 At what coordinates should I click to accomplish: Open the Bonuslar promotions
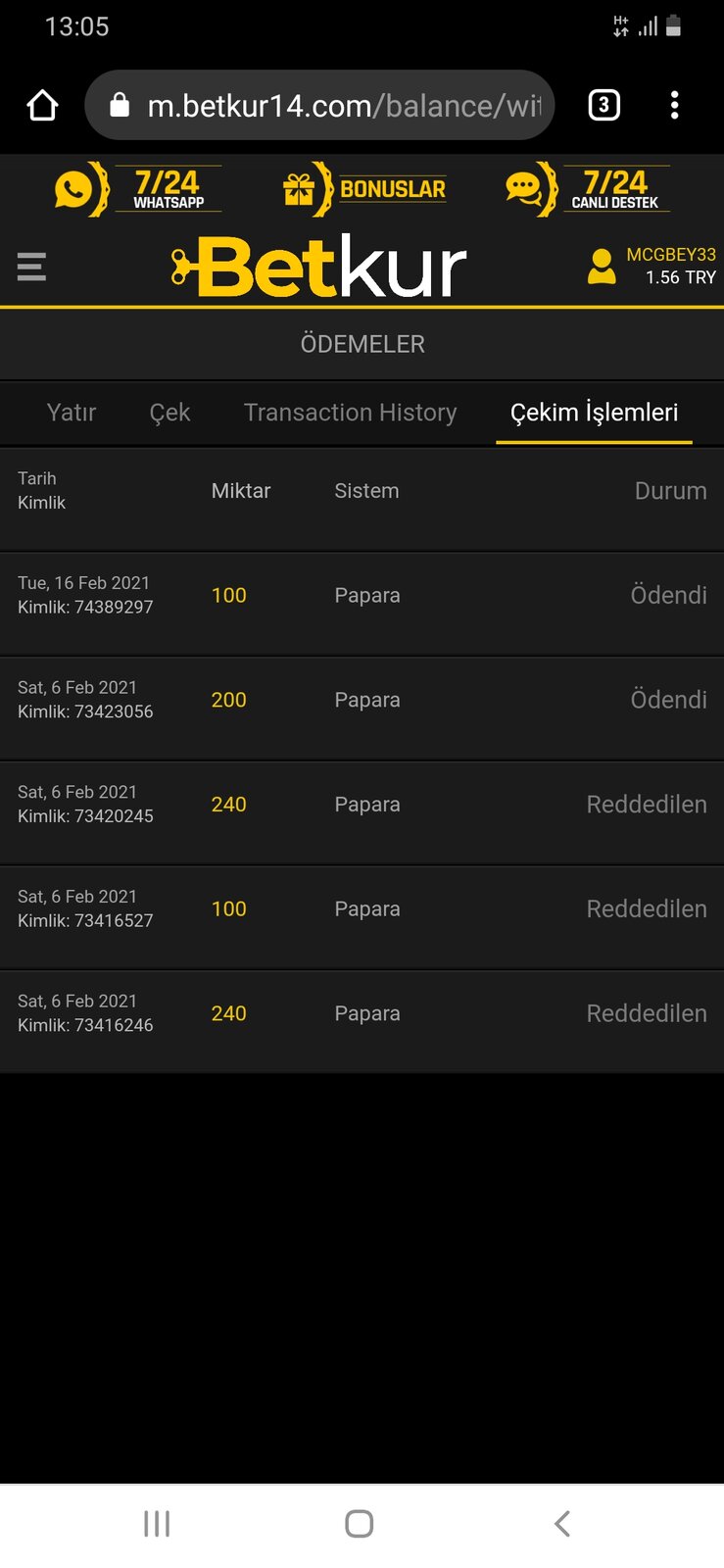[363, 189]
